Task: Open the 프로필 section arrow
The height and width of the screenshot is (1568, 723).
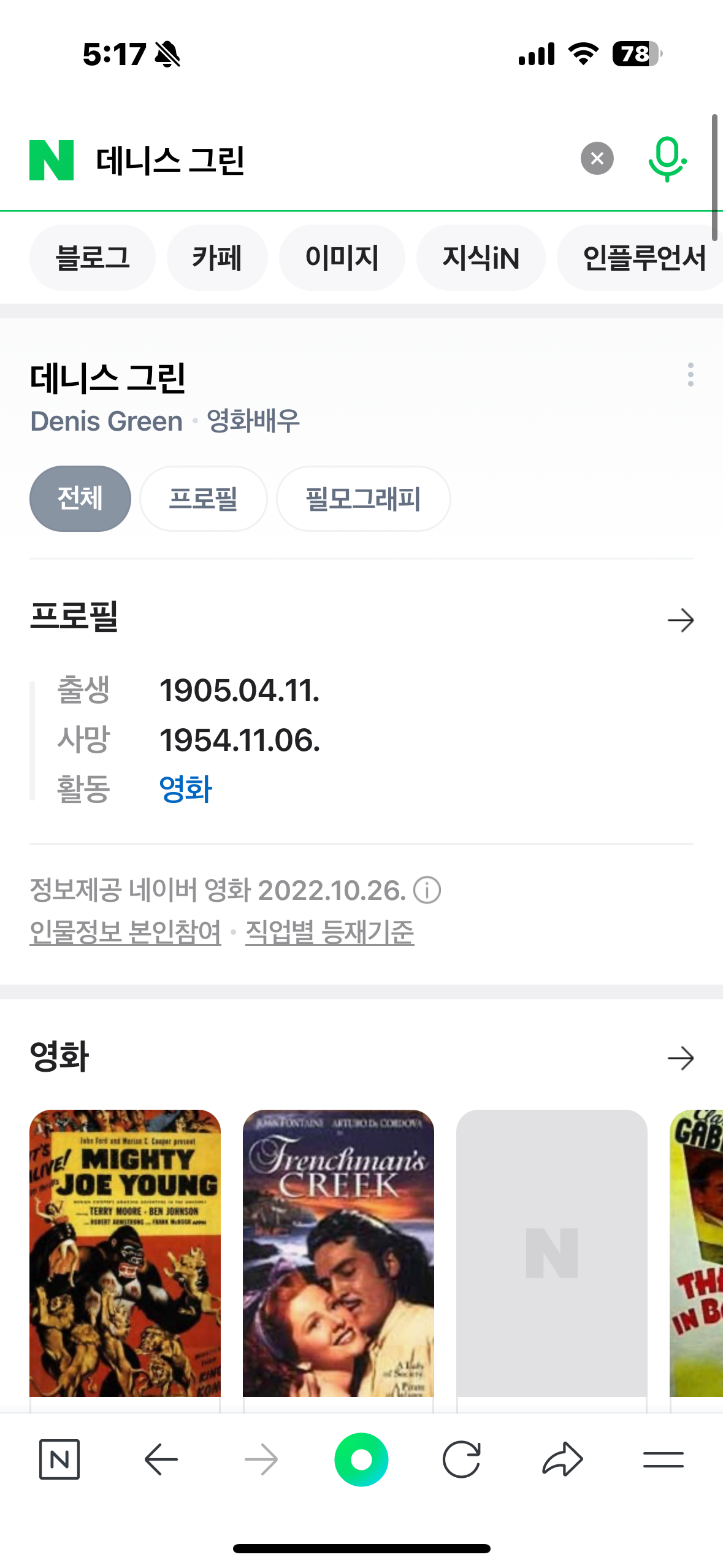Action: point(680,621)
